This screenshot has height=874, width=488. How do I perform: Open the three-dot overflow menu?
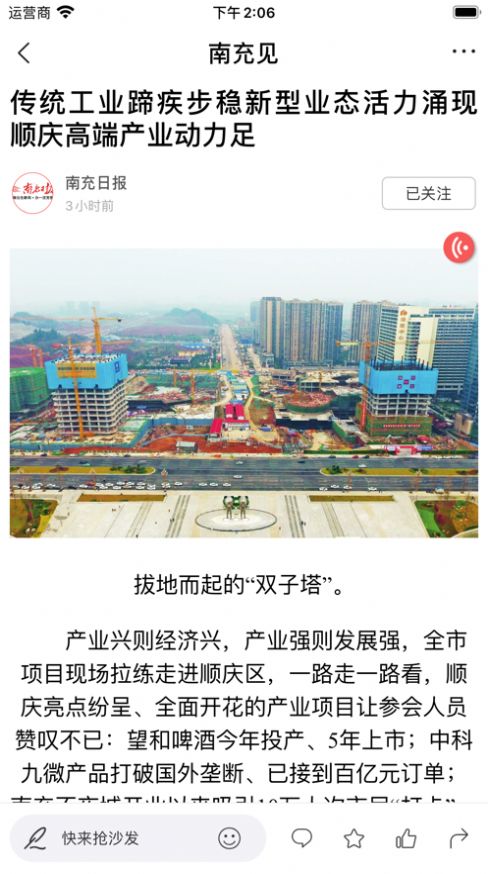463,52
